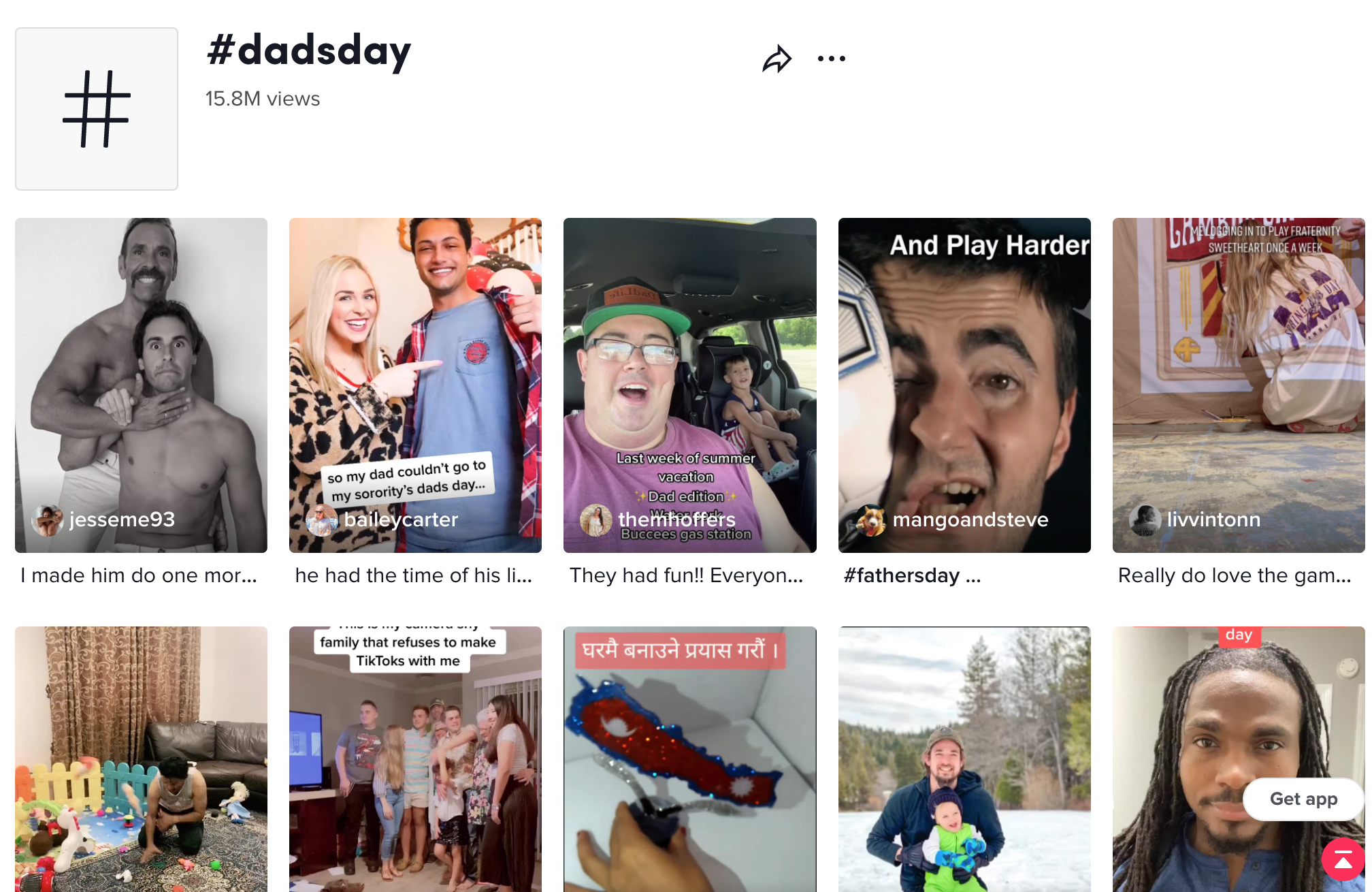
Task: Play baileycarter's sorority dads day video
Action: [x=415, y=385]
